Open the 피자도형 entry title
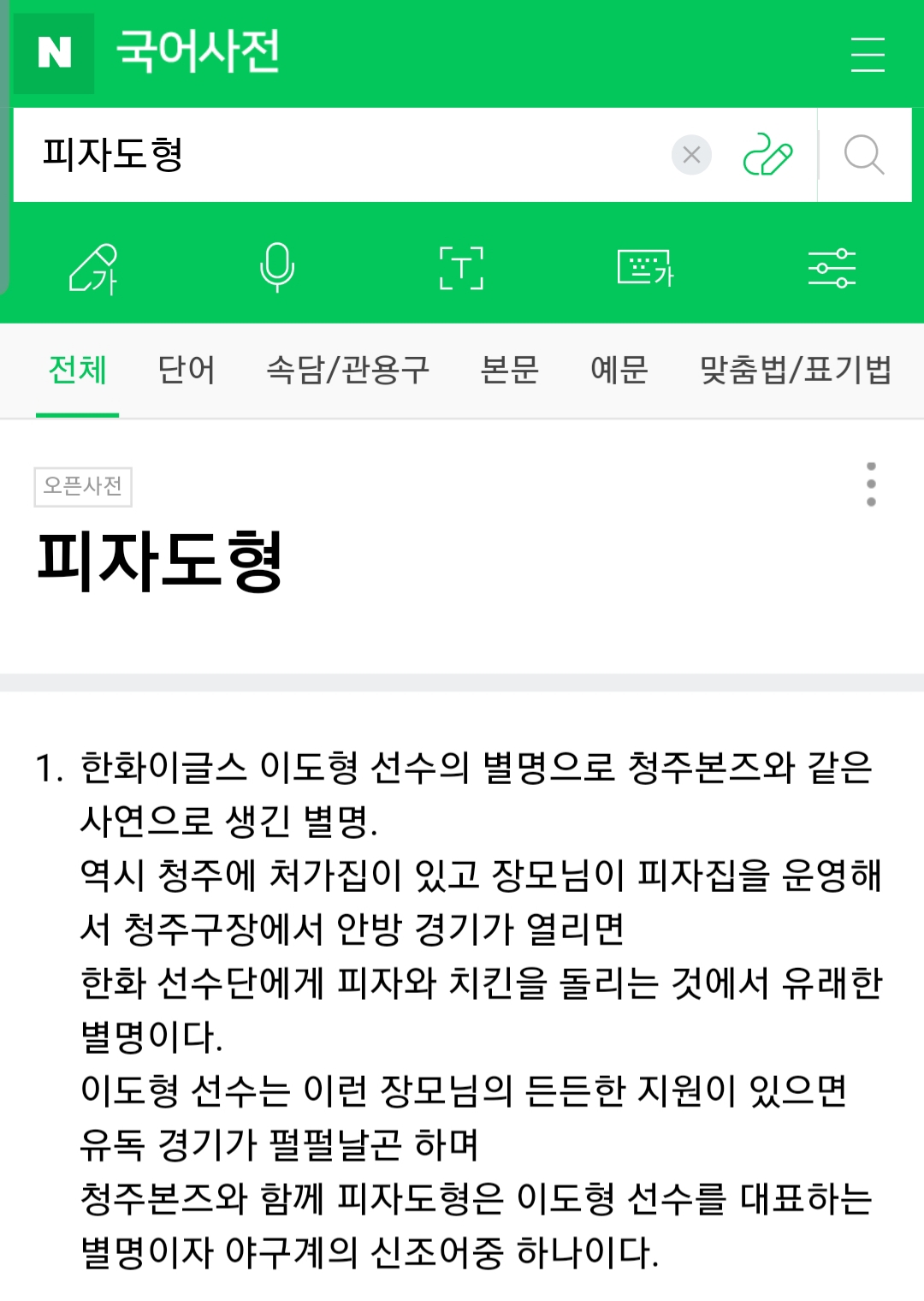The image size is (924, 1301). (160, 561)
